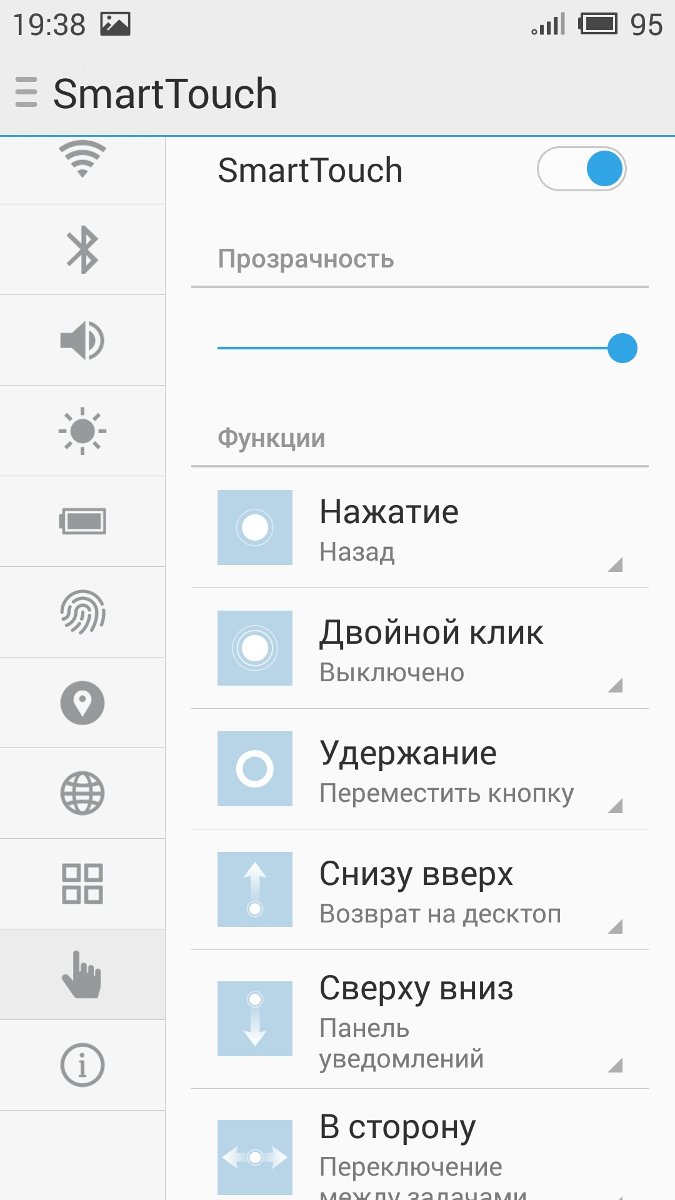Screen dimensions: 675x1200
Task: Open the apps grid settings section
Action: [x=82, y=884]
